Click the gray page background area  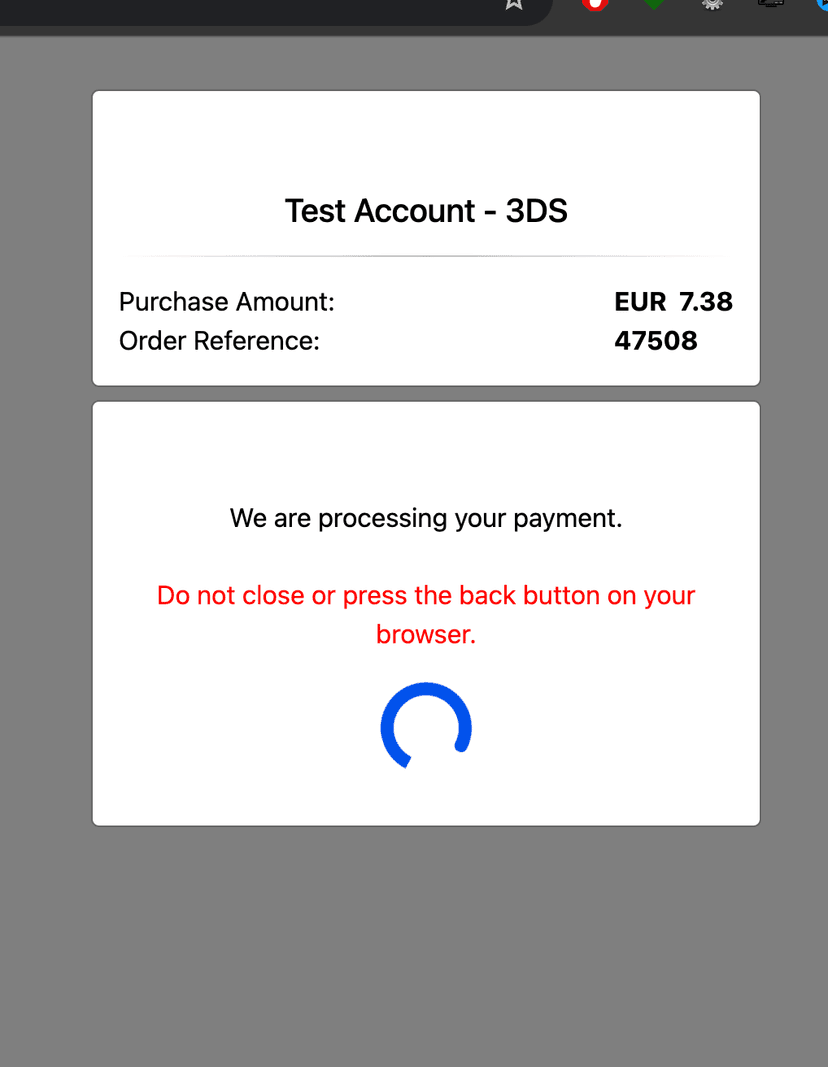tap(426, 950)
